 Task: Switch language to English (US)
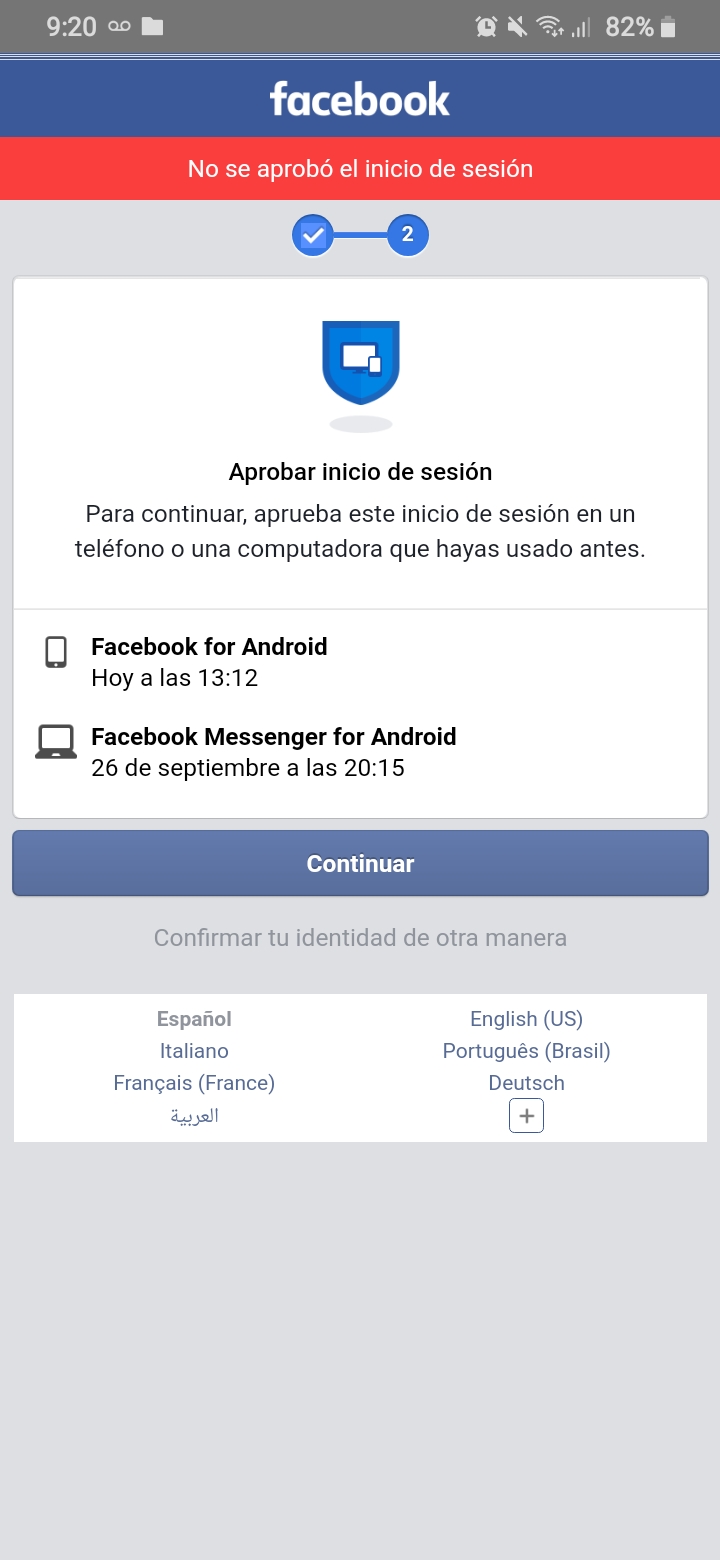coord(526,1019)
